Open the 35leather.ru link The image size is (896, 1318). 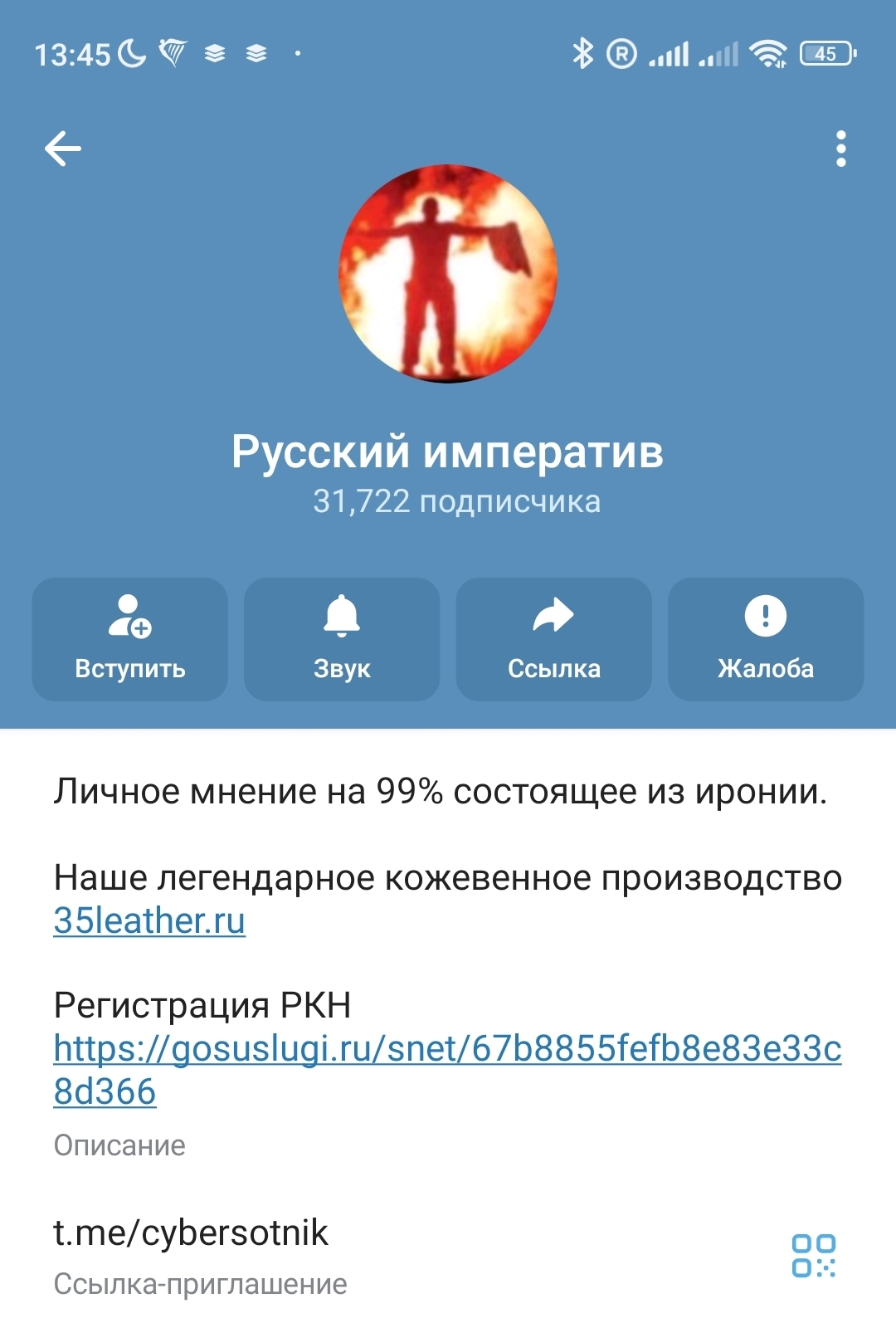pos(149,920)
